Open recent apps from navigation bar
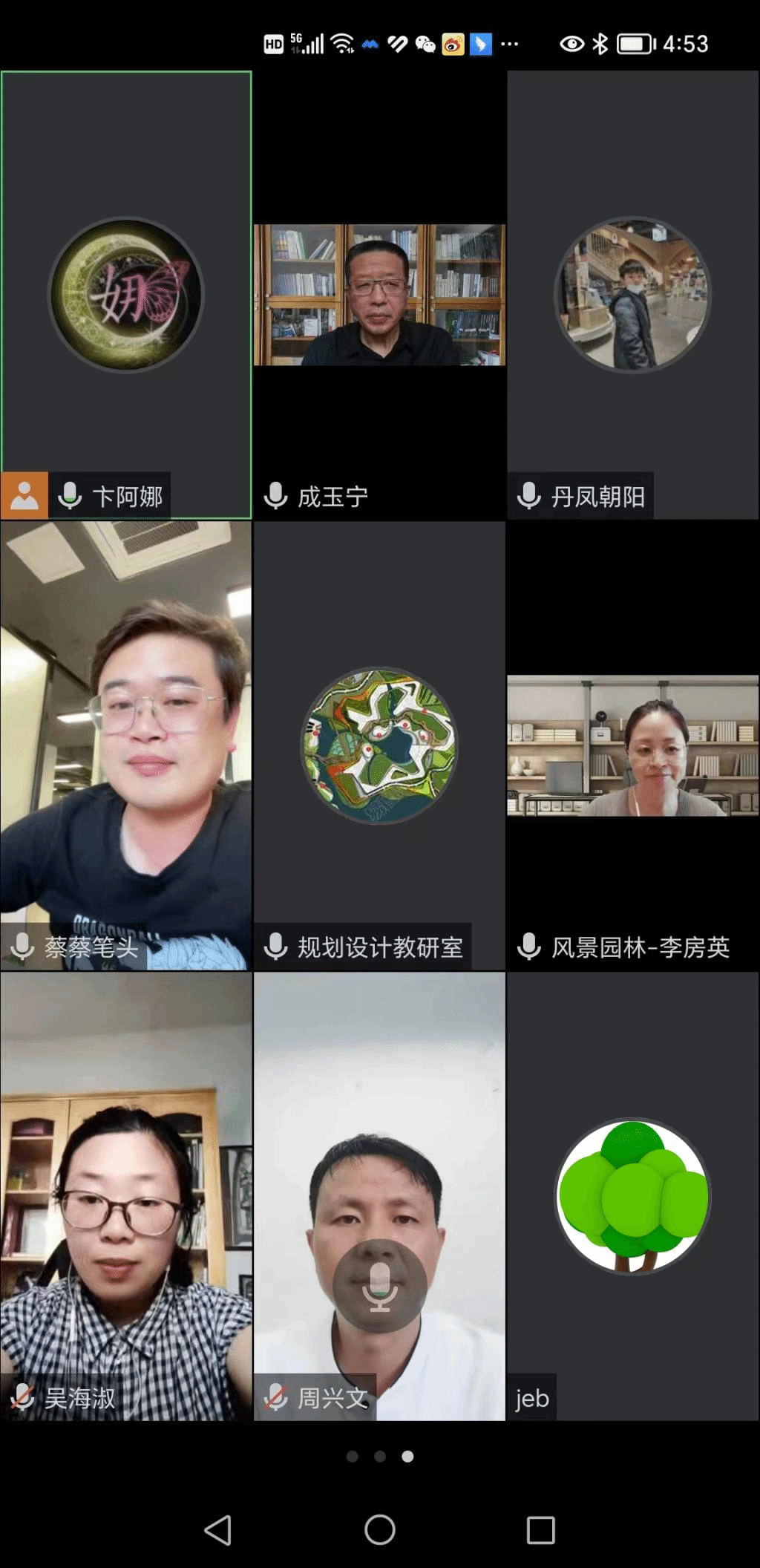This screenshot has height=1568, width=760. coord(540,1529)
